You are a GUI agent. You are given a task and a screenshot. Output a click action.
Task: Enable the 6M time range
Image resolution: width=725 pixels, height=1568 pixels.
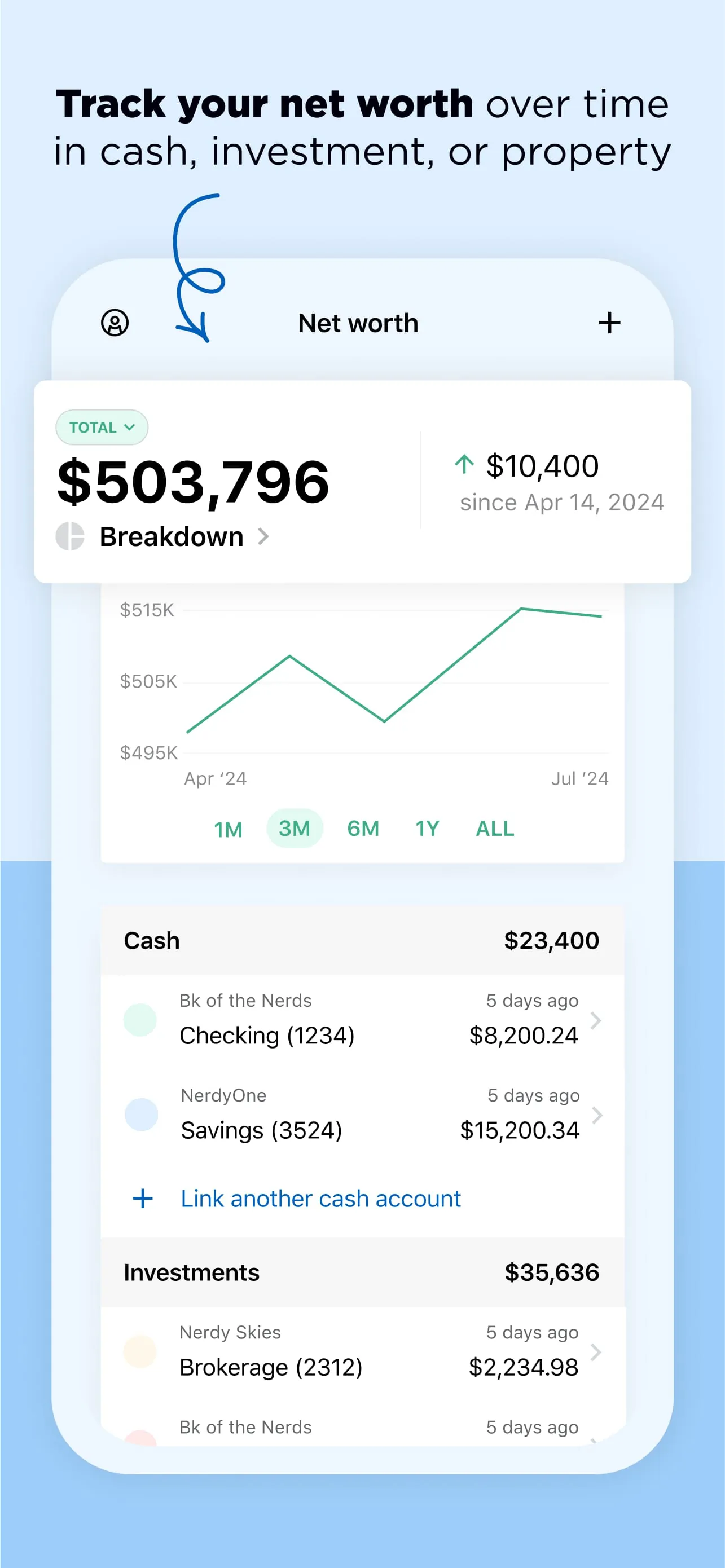point(363,829)
